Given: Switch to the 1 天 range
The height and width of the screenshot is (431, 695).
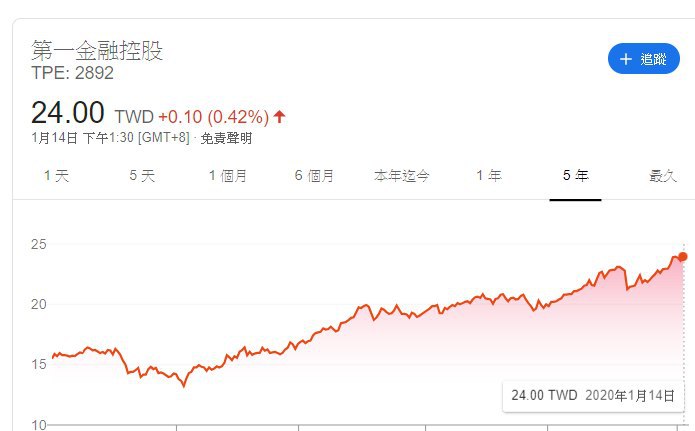Looking at the screenshot, I should coord(56,176).
